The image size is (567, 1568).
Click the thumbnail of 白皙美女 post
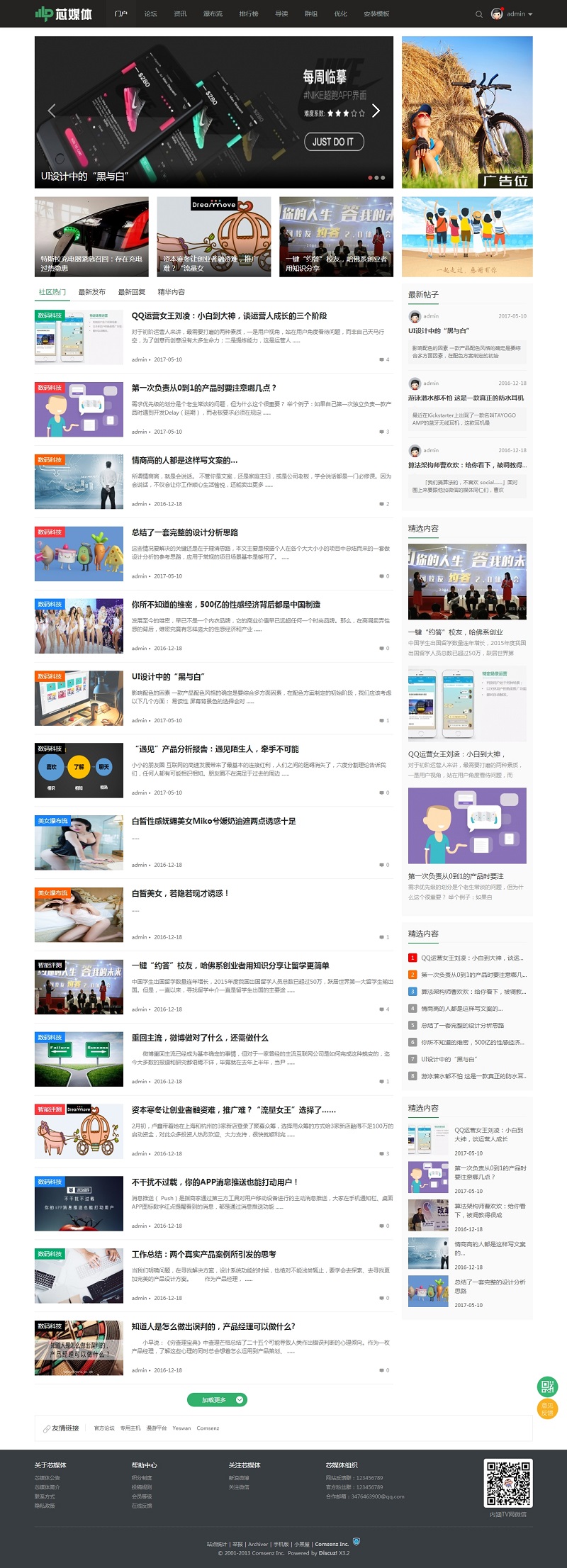(x=78, y=914)
